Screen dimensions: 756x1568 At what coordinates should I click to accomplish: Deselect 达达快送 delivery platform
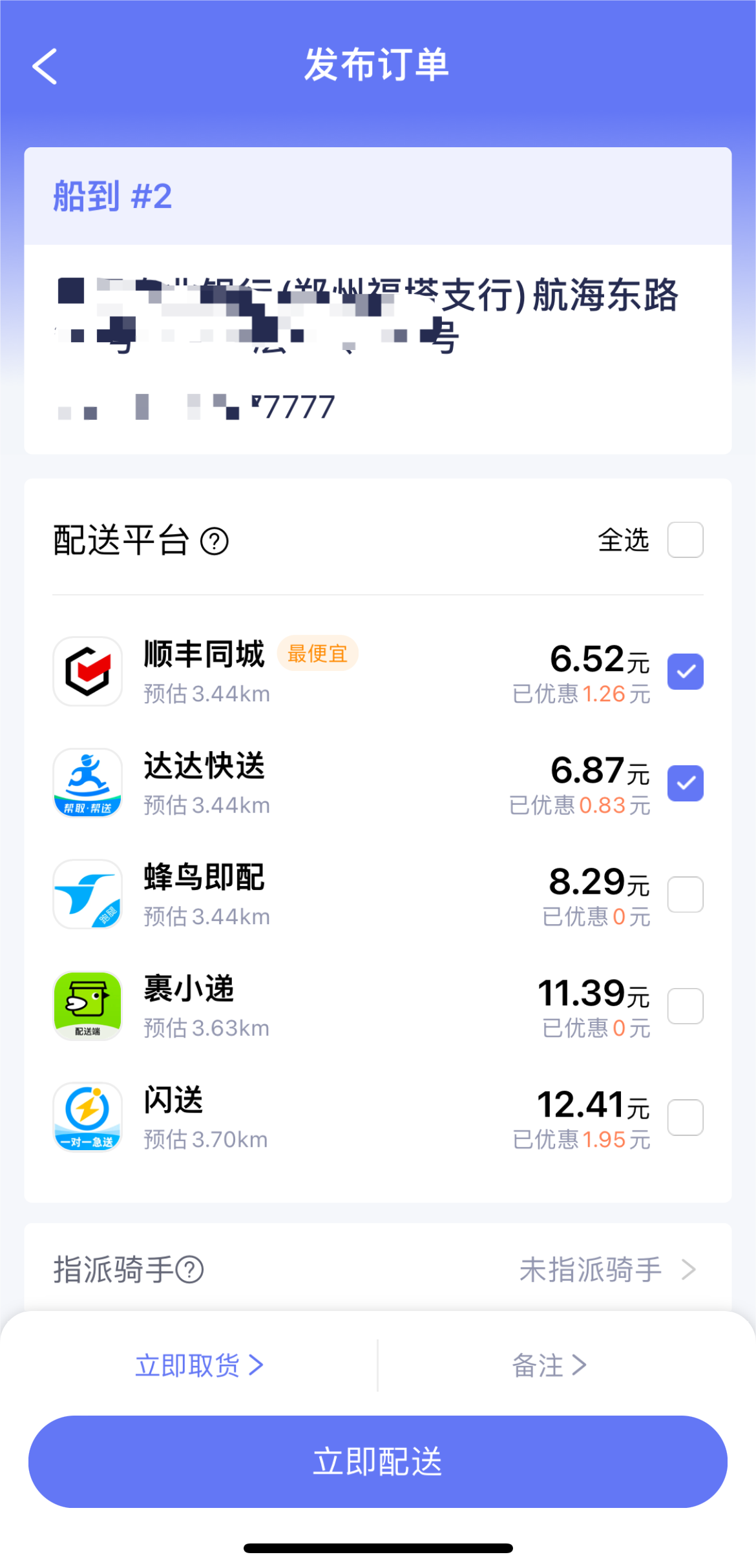pyautogui.click(x=685, y=783)
